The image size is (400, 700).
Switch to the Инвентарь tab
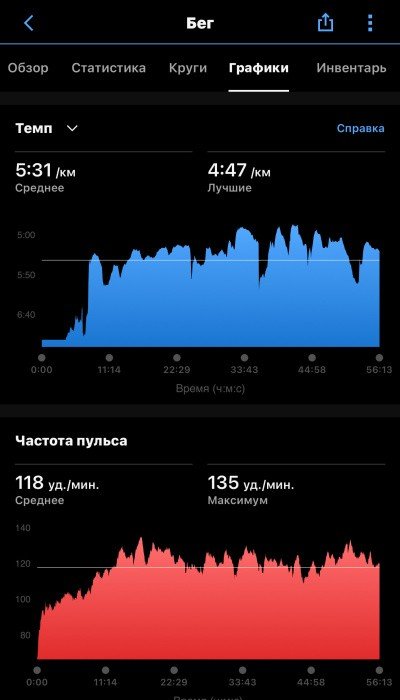[351, 68]
